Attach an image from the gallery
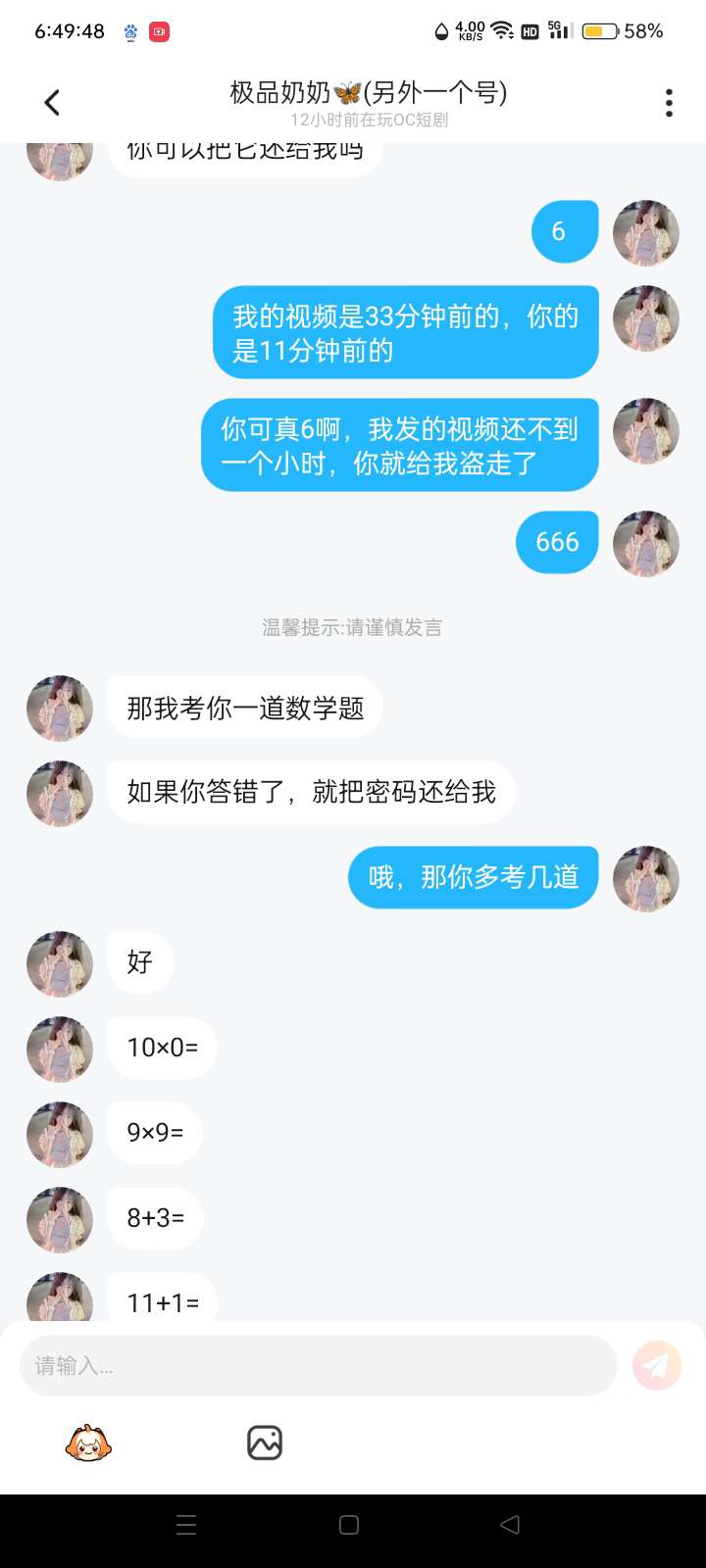Image resolution: width=706 pixels, height=1568 pixels. pos(265,1443)
